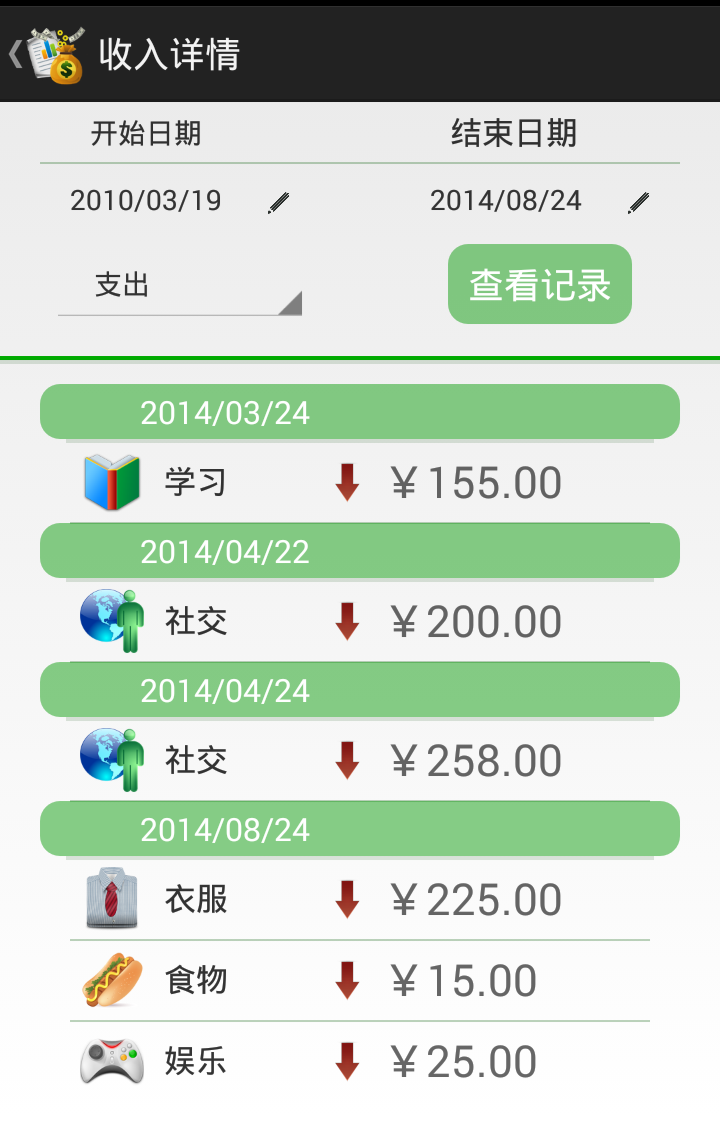Open the 支出 type dropdown
Viewport: 720px width, 1140px height.
180,287
